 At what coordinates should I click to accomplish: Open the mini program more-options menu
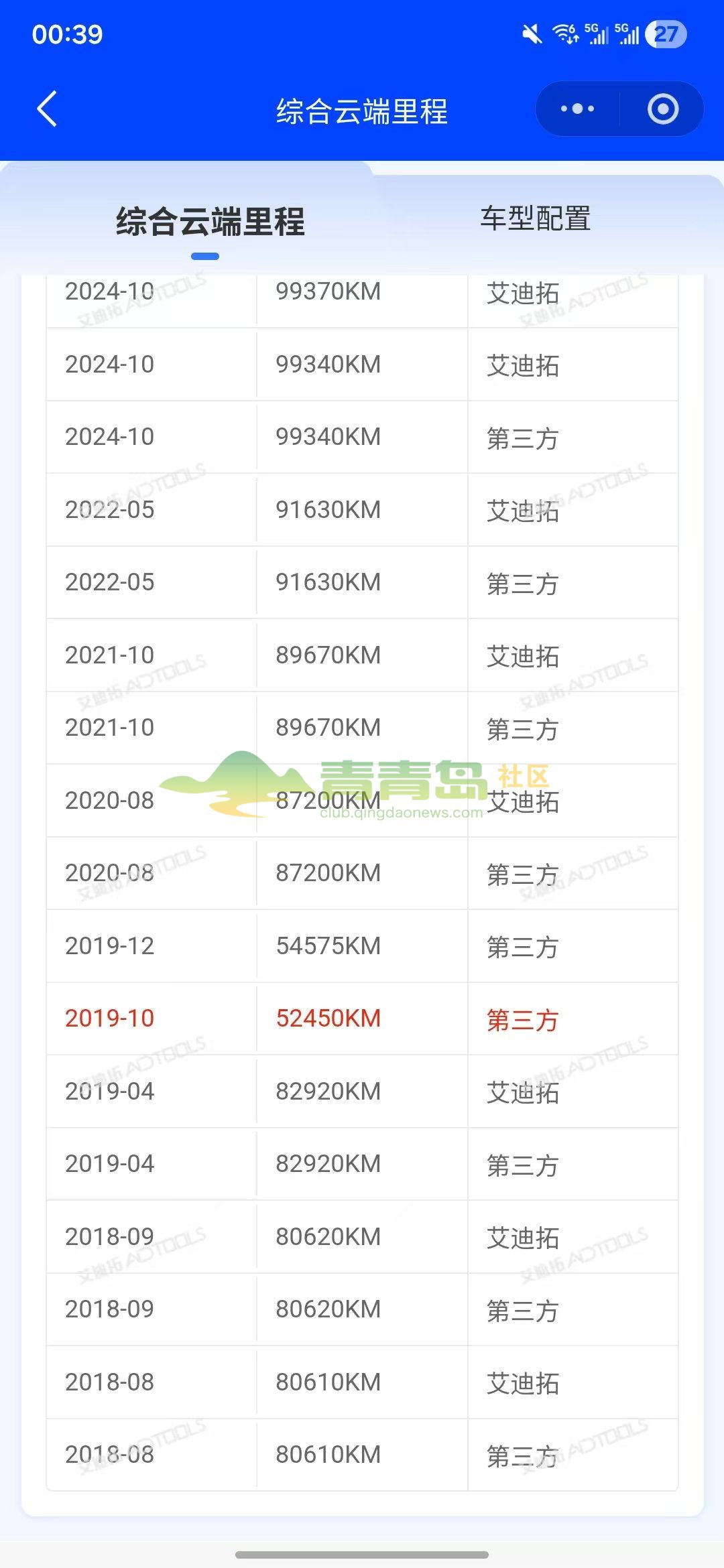click(577, 109)
